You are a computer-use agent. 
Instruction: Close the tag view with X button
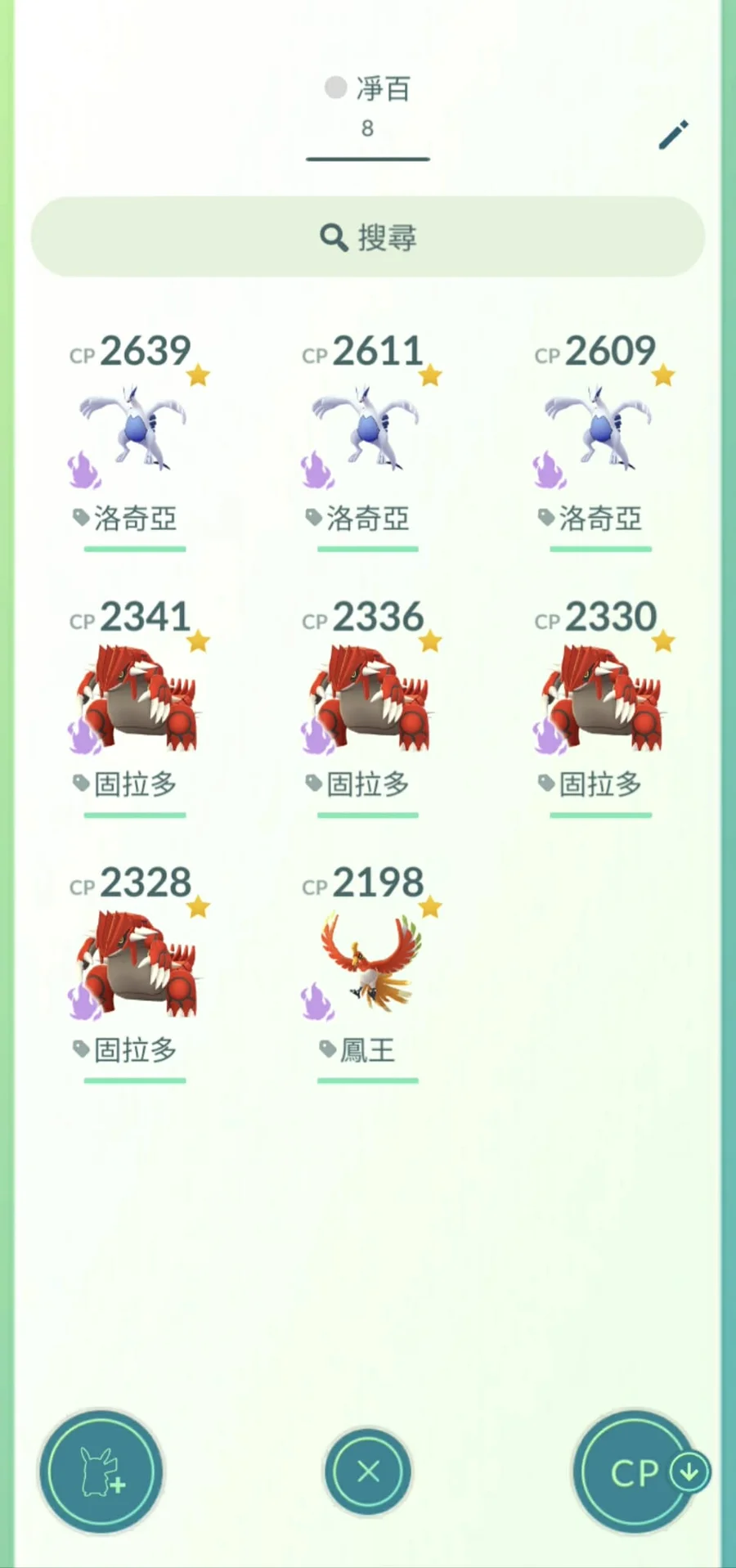click(368, 1471)
